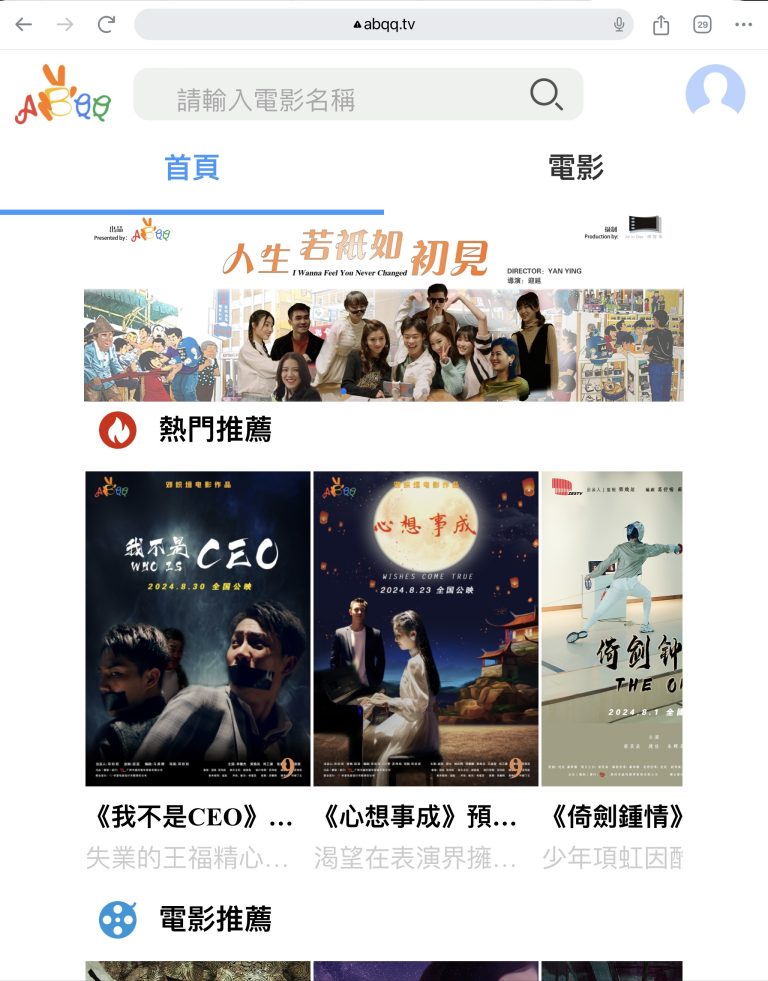Reload the current page
This screenshot has width=768, height=981.
click(106, 25)
